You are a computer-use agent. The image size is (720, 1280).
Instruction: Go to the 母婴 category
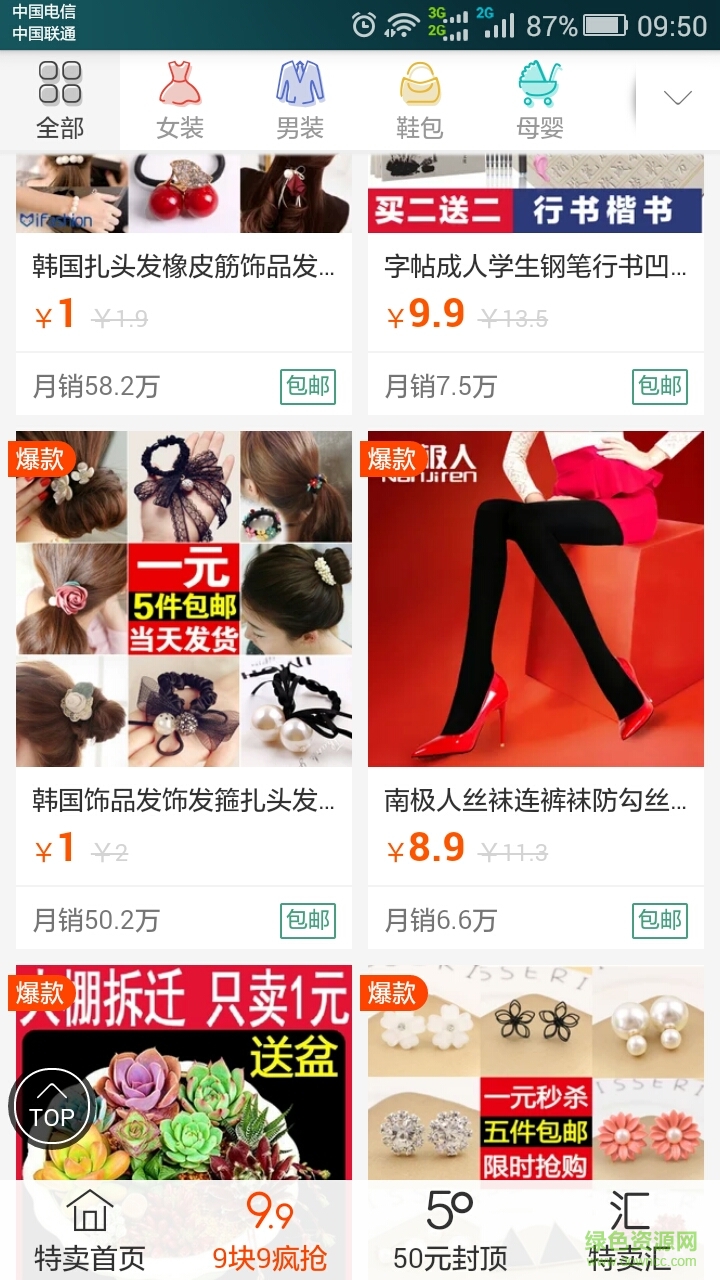(x=540, y=101)
